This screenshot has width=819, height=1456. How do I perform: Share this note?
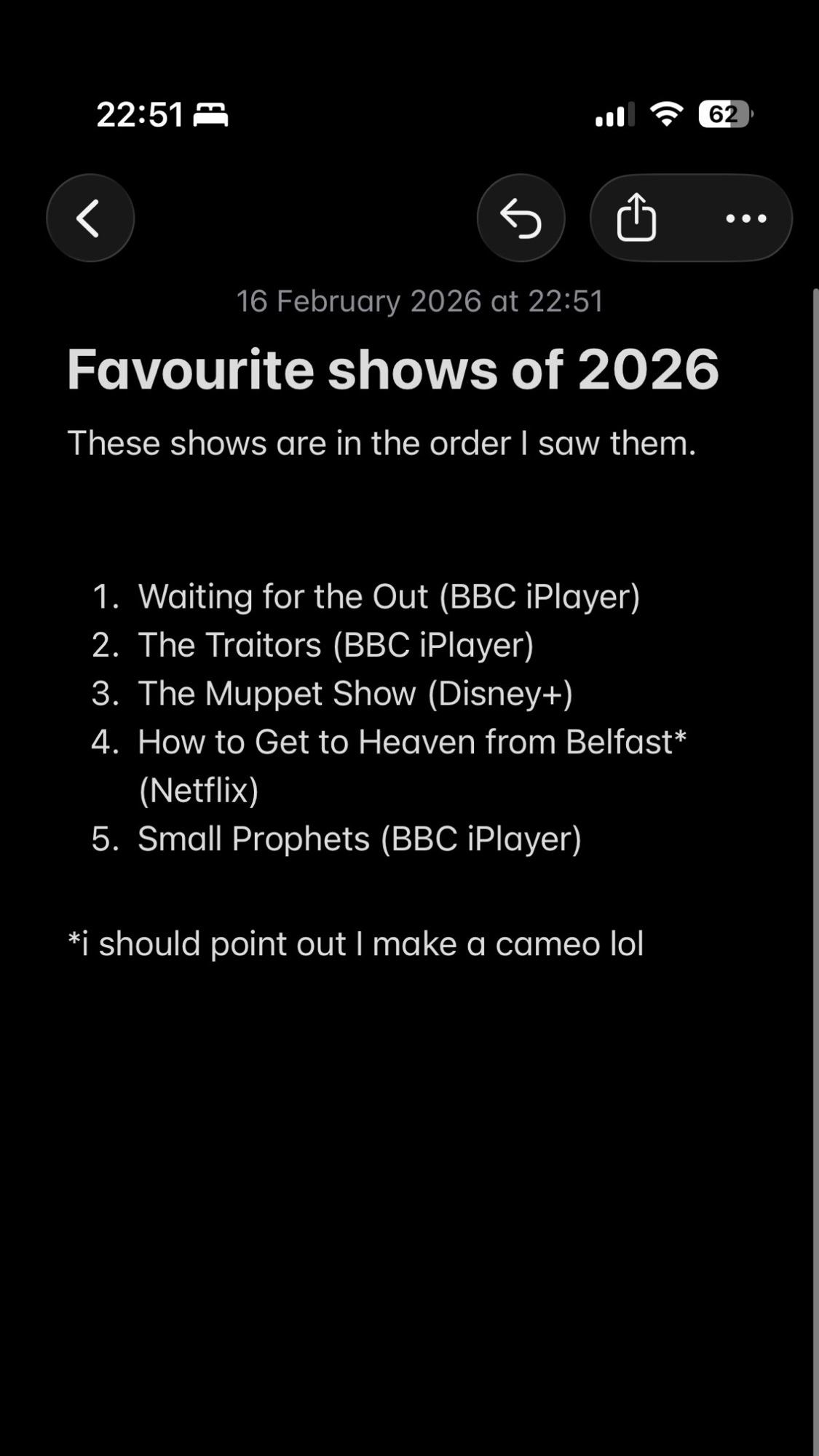pos(637,218)
